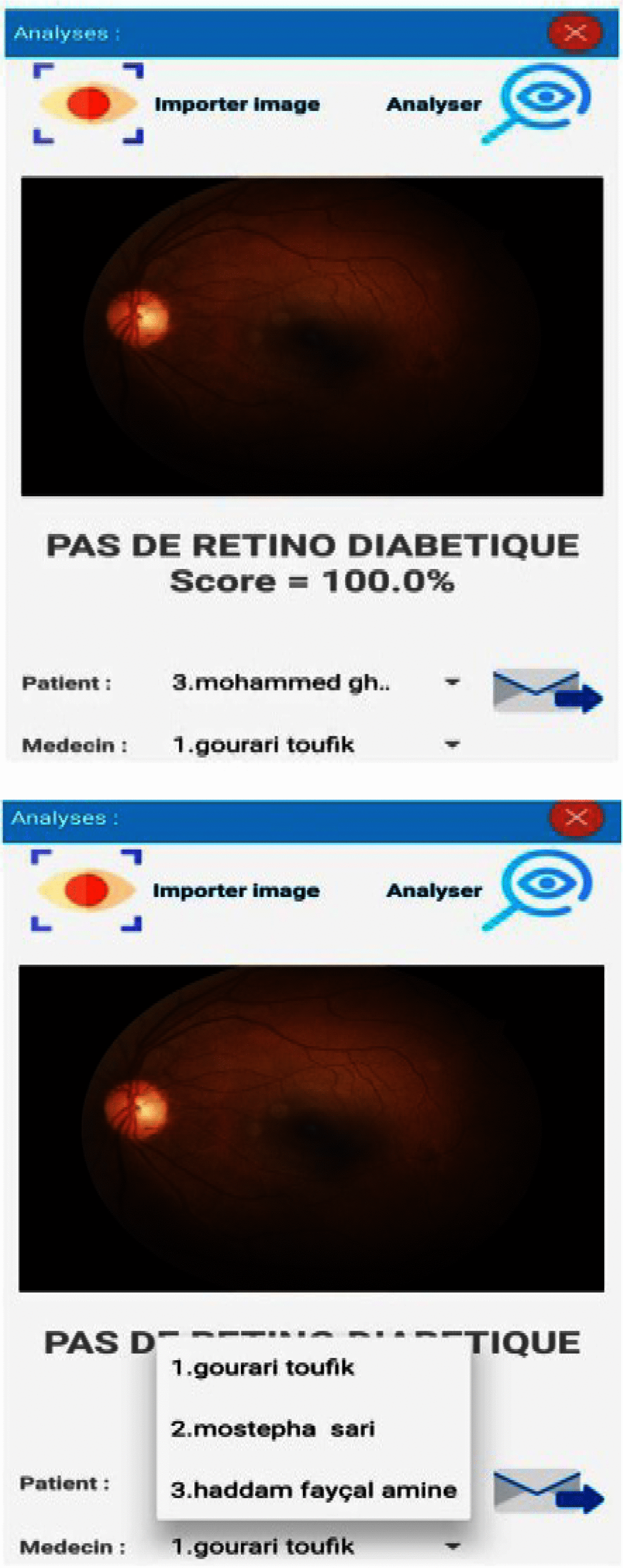Tap Importer image above the Score 100.0% result
The width and height of the screenshot is (623, 1568).
click(237, 104)
